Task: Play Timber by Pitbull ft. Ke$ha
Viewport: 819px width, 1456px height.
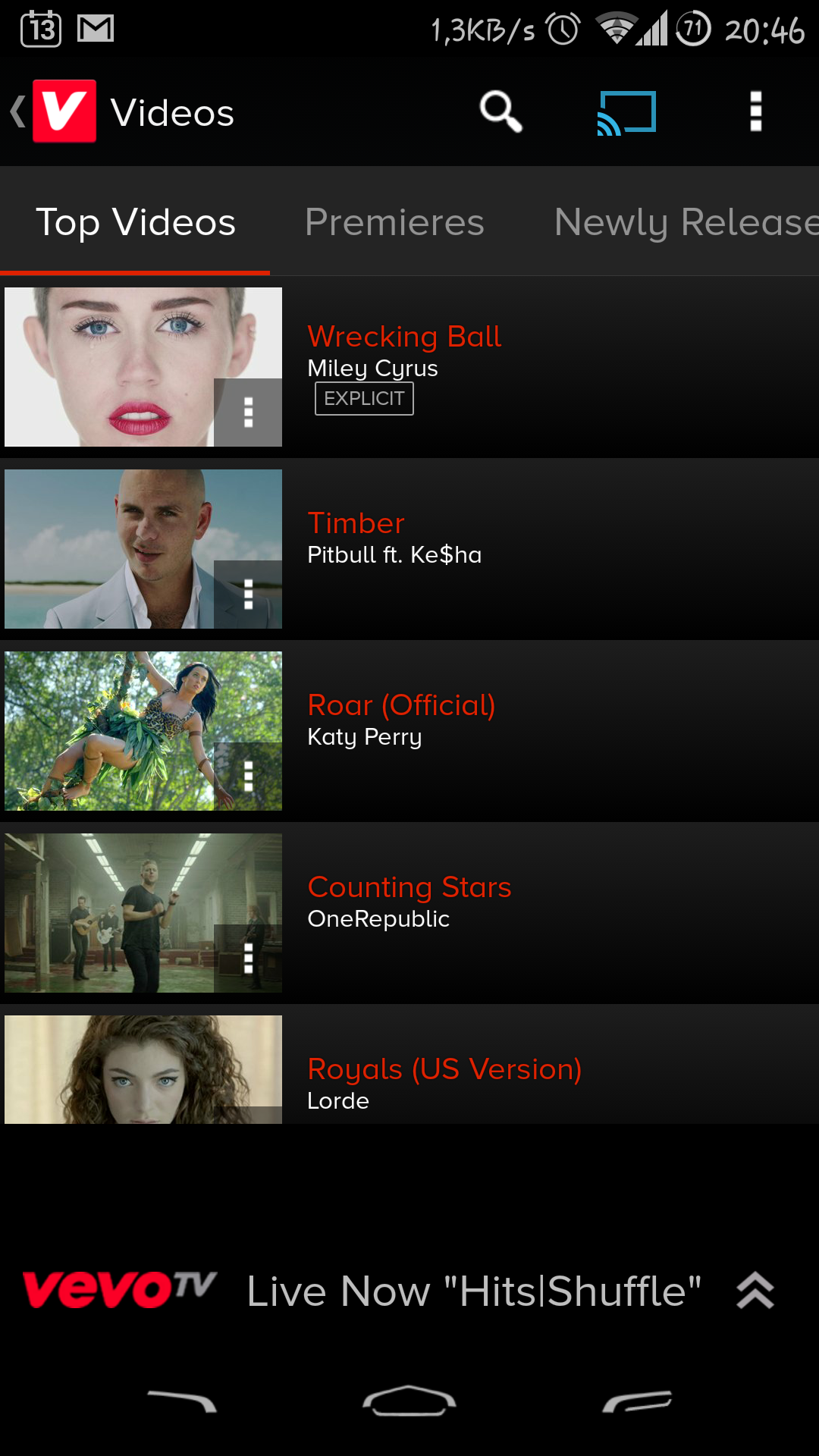Action: click(x=356, y=524)
